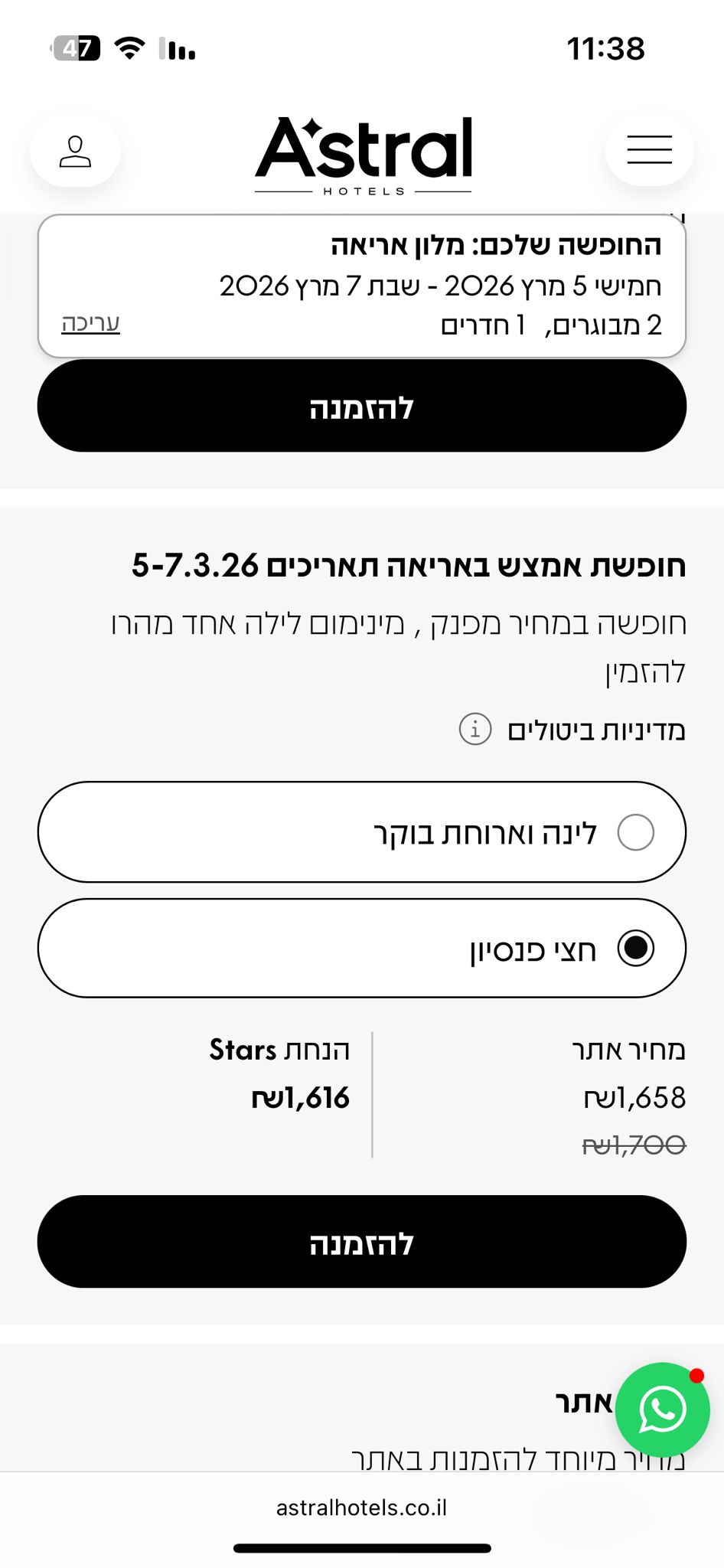Select the לינה וארוחת בוקר option
The image size is (724, 1568).
(362, 832)
